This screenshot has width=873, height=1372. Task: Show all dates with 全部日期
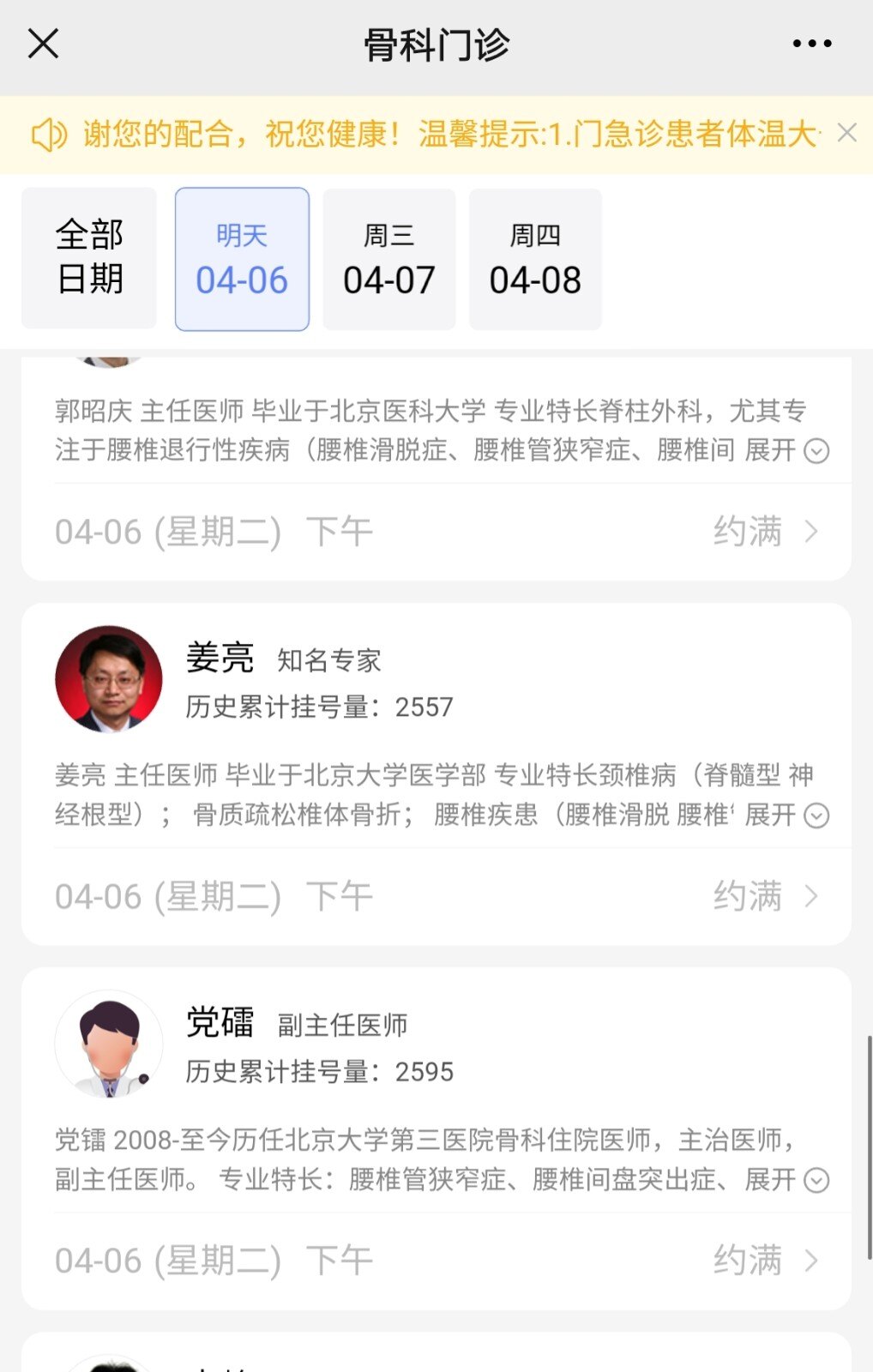click(89, 258)
